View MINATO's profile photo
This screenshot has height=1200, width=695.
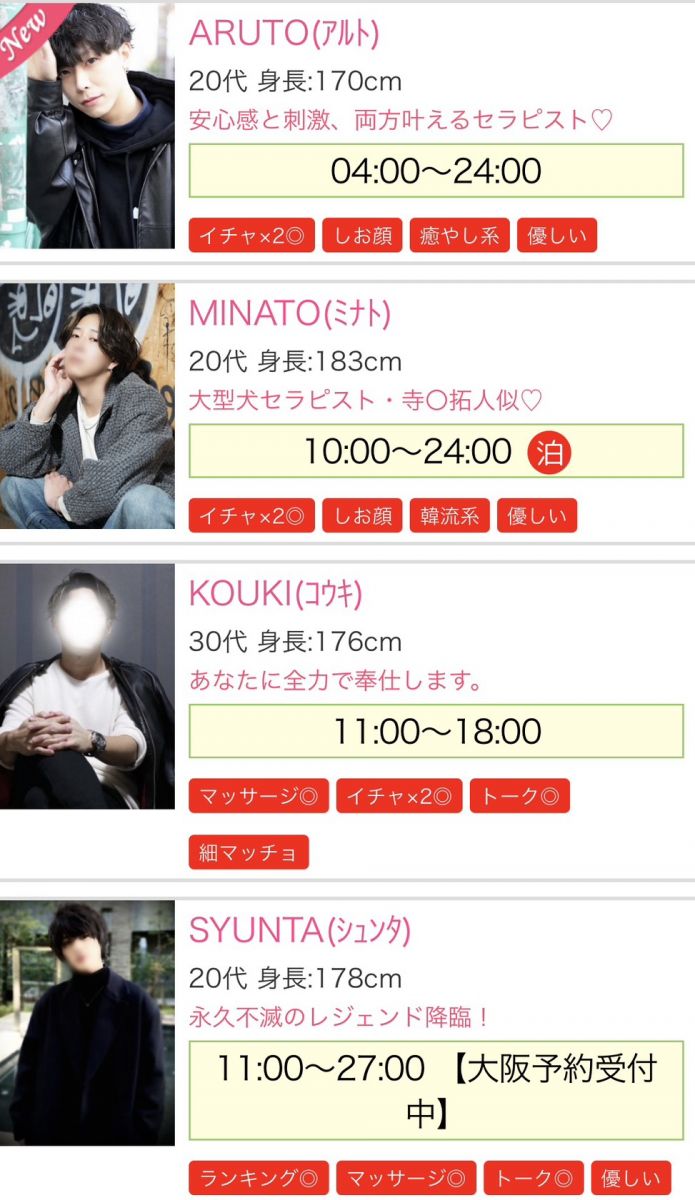click(87, 406)
